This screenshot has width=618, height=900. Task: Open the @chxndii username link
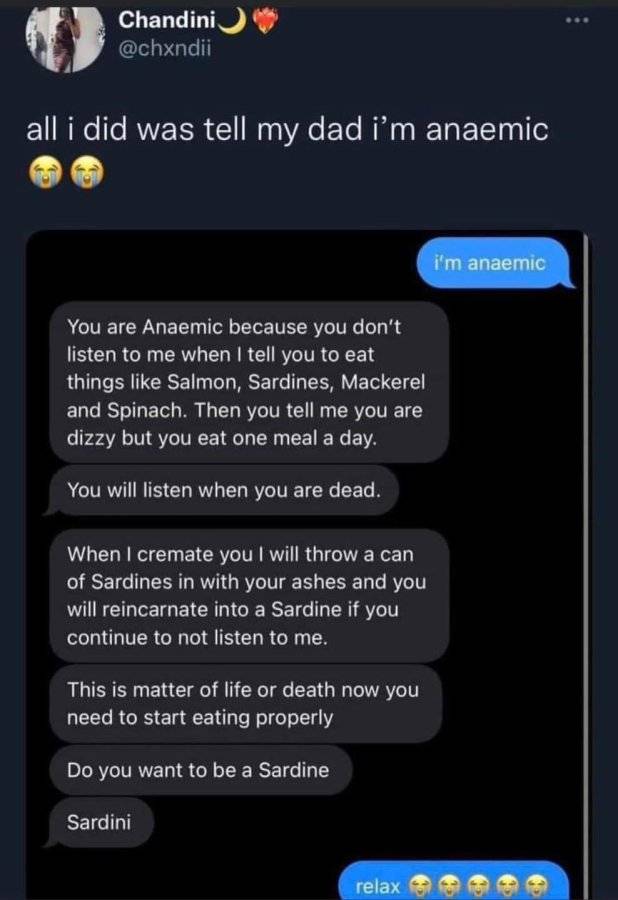pos(165,49)
